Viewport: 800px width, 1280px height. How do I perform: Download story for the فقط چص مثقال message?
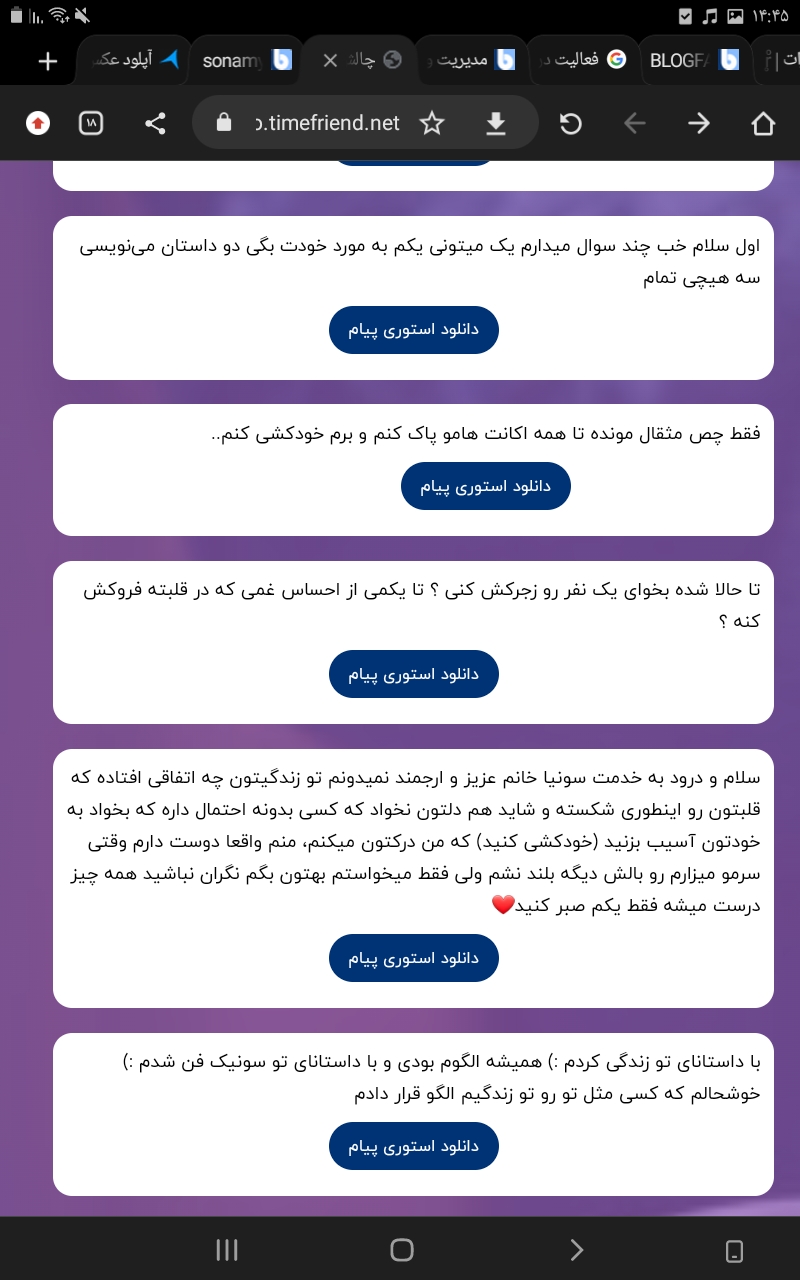tap(485, 486)
